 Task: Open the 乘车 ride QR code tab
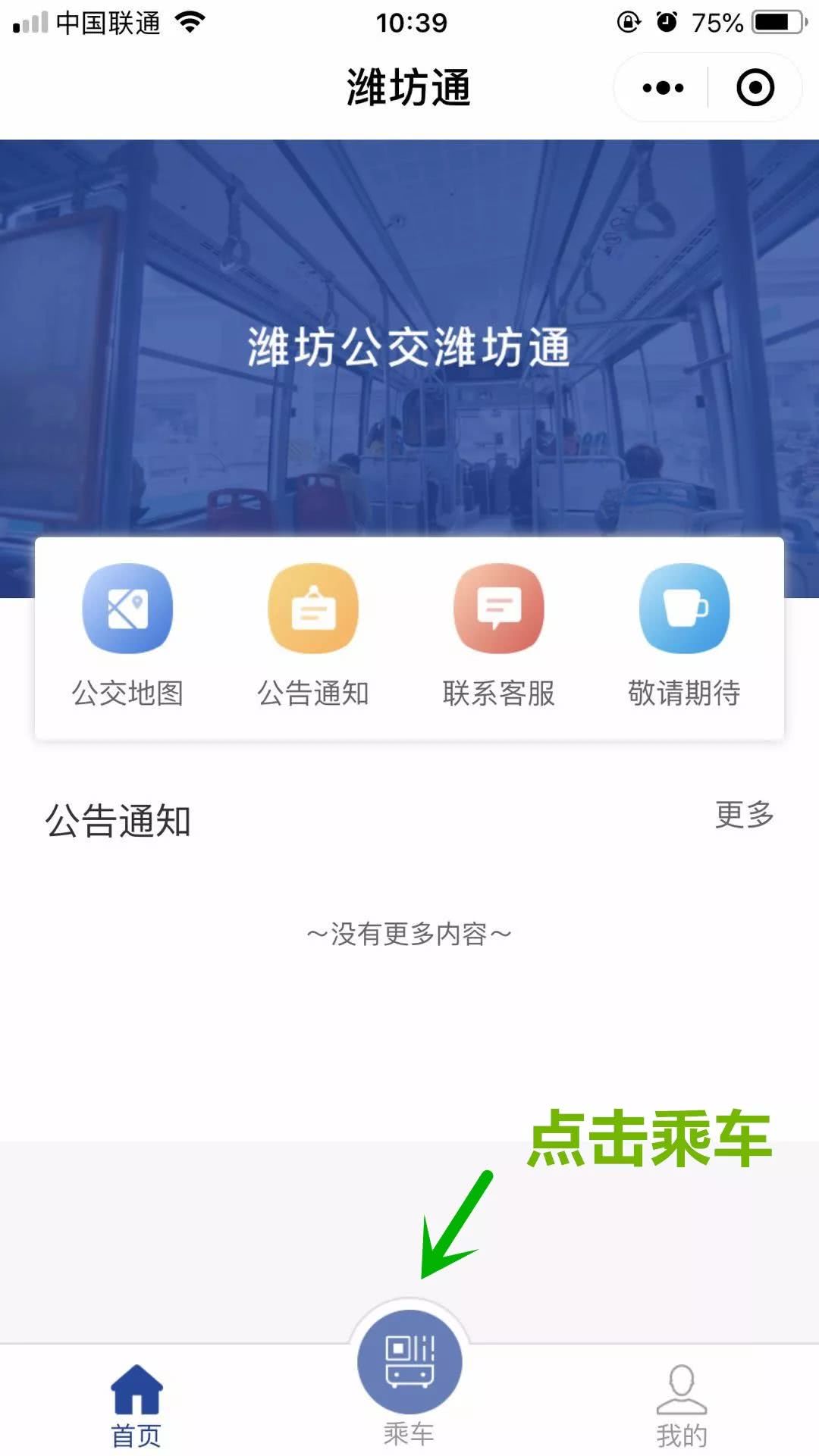[409, 1364]
